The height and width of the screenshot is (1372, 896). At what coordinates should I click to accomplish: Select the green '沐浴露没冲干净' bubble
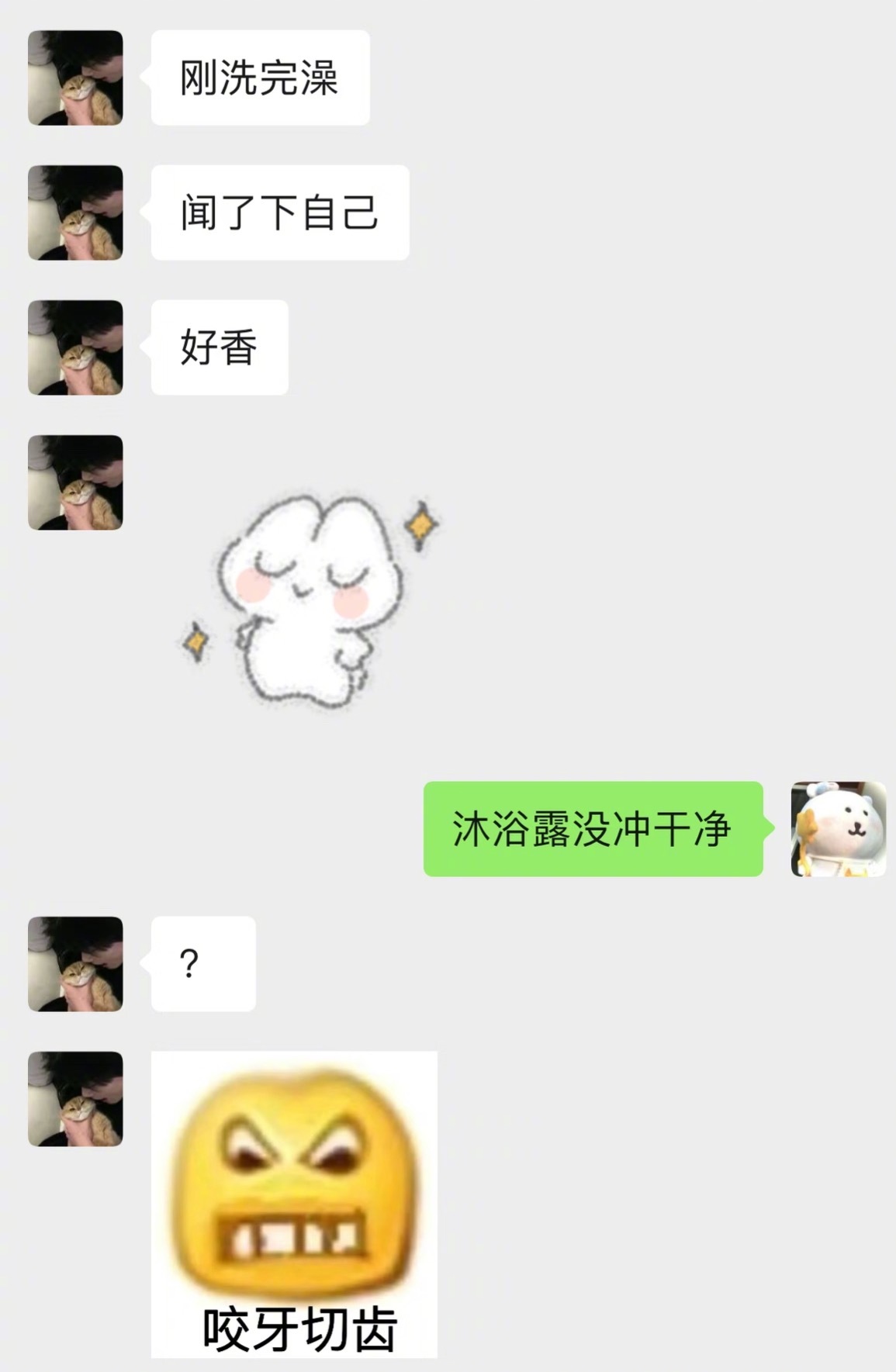(x=593, y=830)
